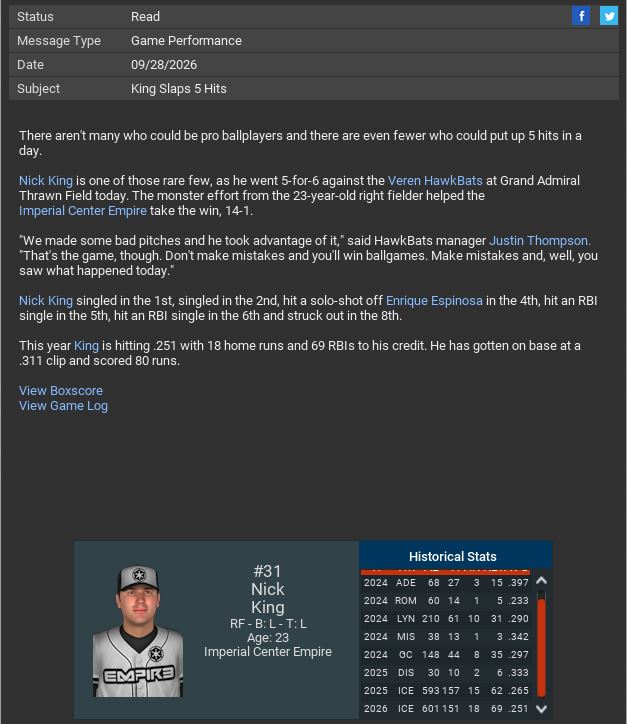Open the Imperial Center Empire team link
The image size is (627, 724).
[83, 211]
